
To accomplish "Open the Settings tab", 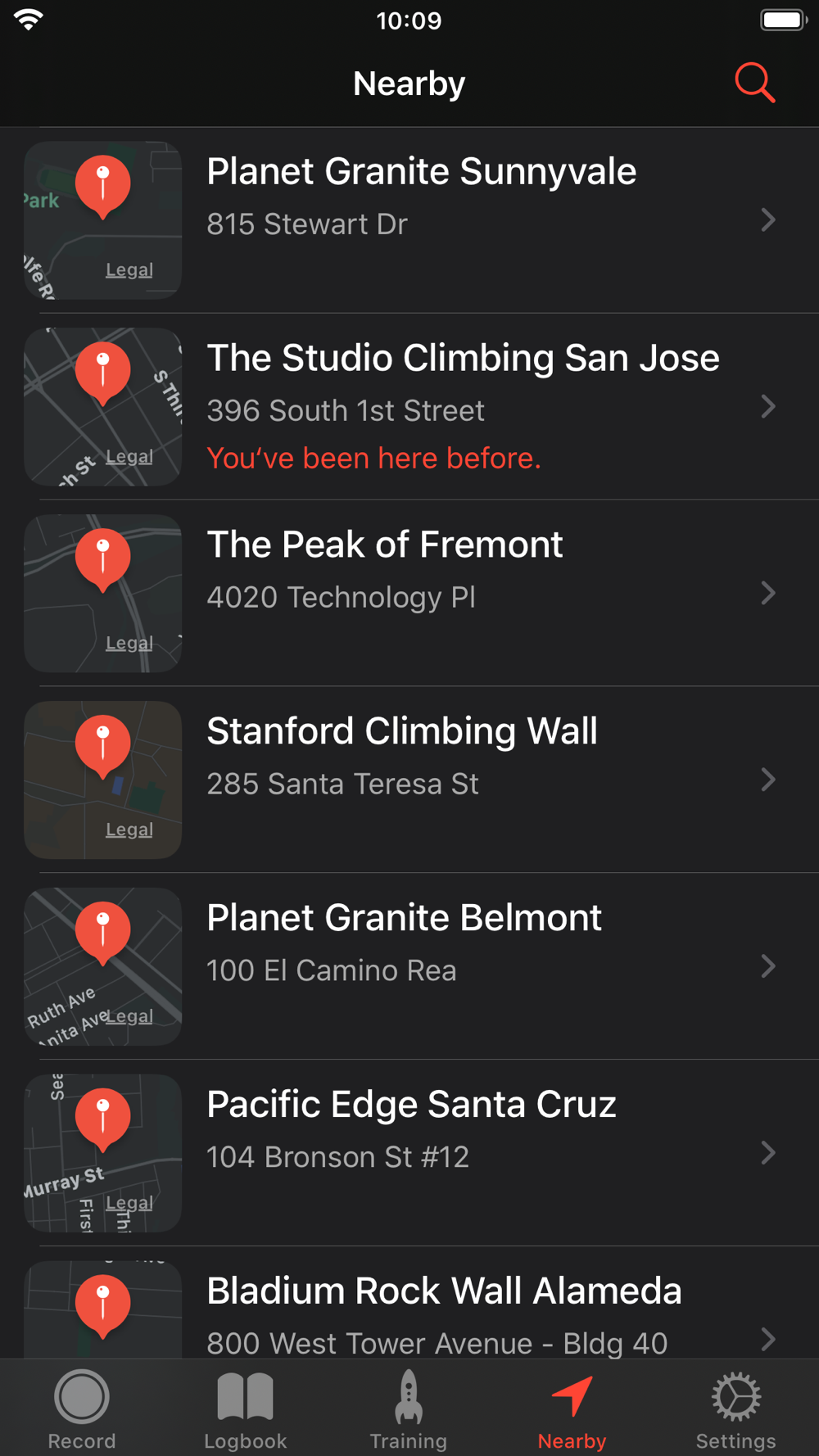I will [735, 1410].
